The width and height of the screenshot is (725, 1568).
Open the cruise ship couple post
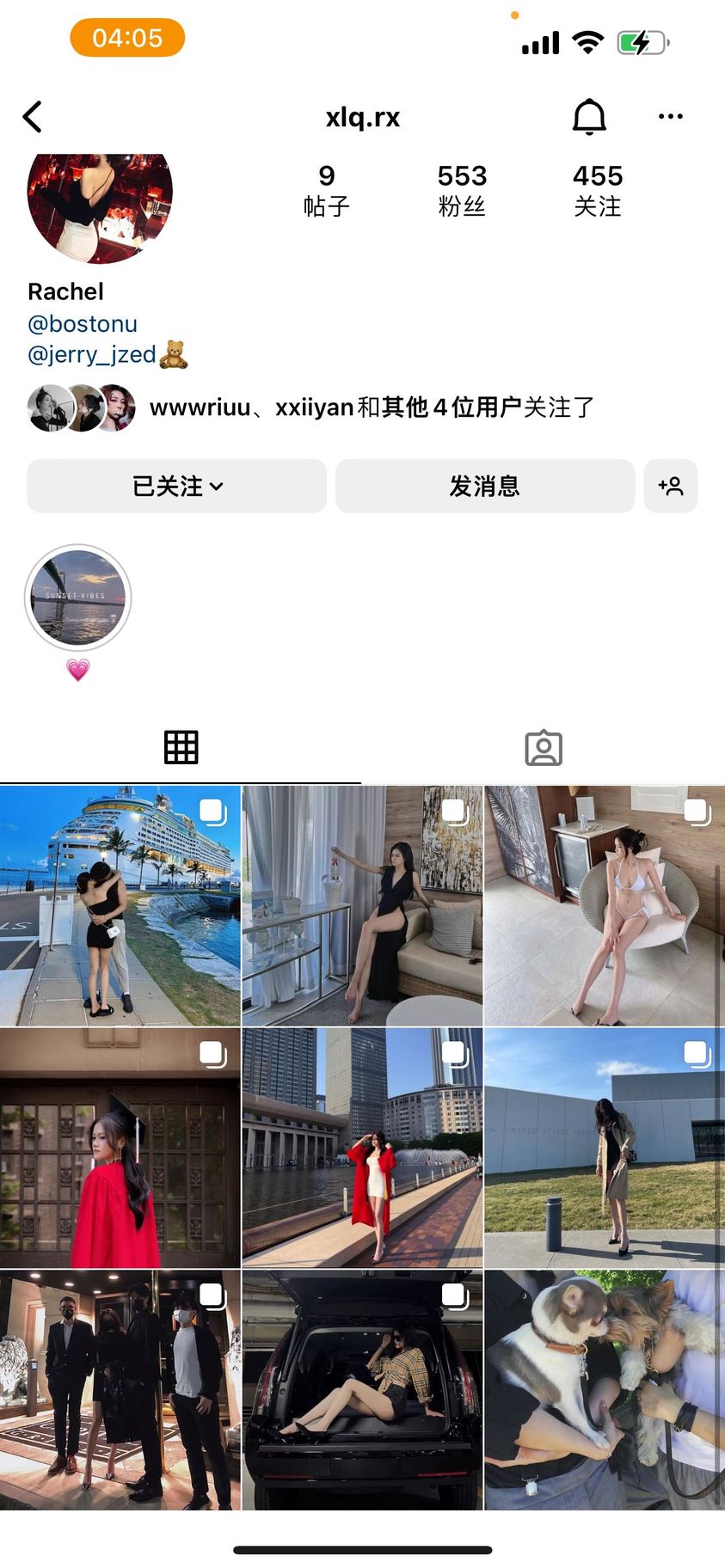(120, 905)
